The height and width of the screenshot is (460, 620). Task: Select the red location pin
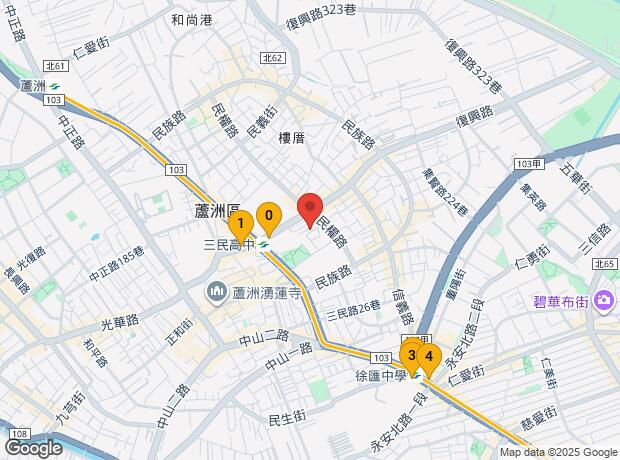[x=310, y=209]
